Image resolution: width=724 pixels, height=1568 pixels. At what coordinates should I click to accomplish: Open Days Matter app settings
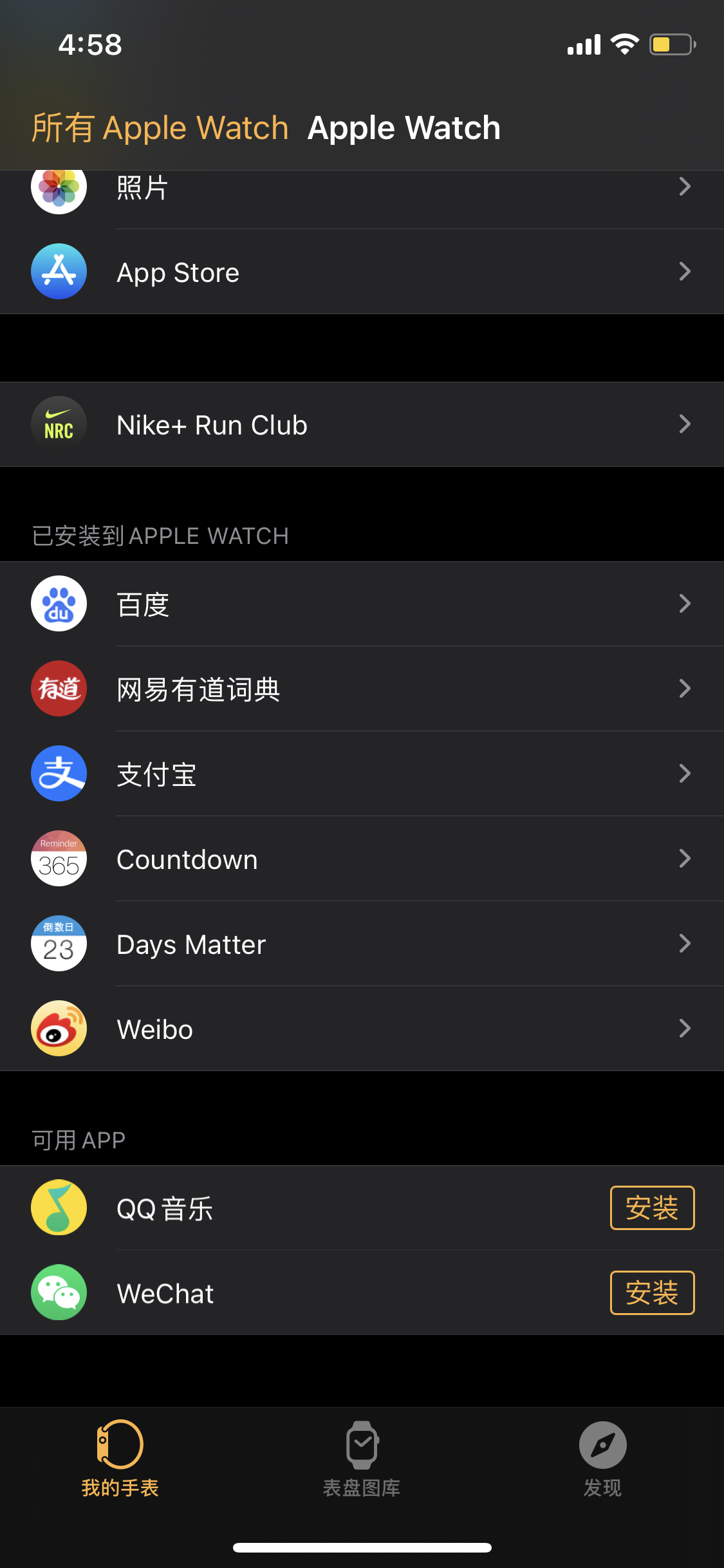[360, 944]
